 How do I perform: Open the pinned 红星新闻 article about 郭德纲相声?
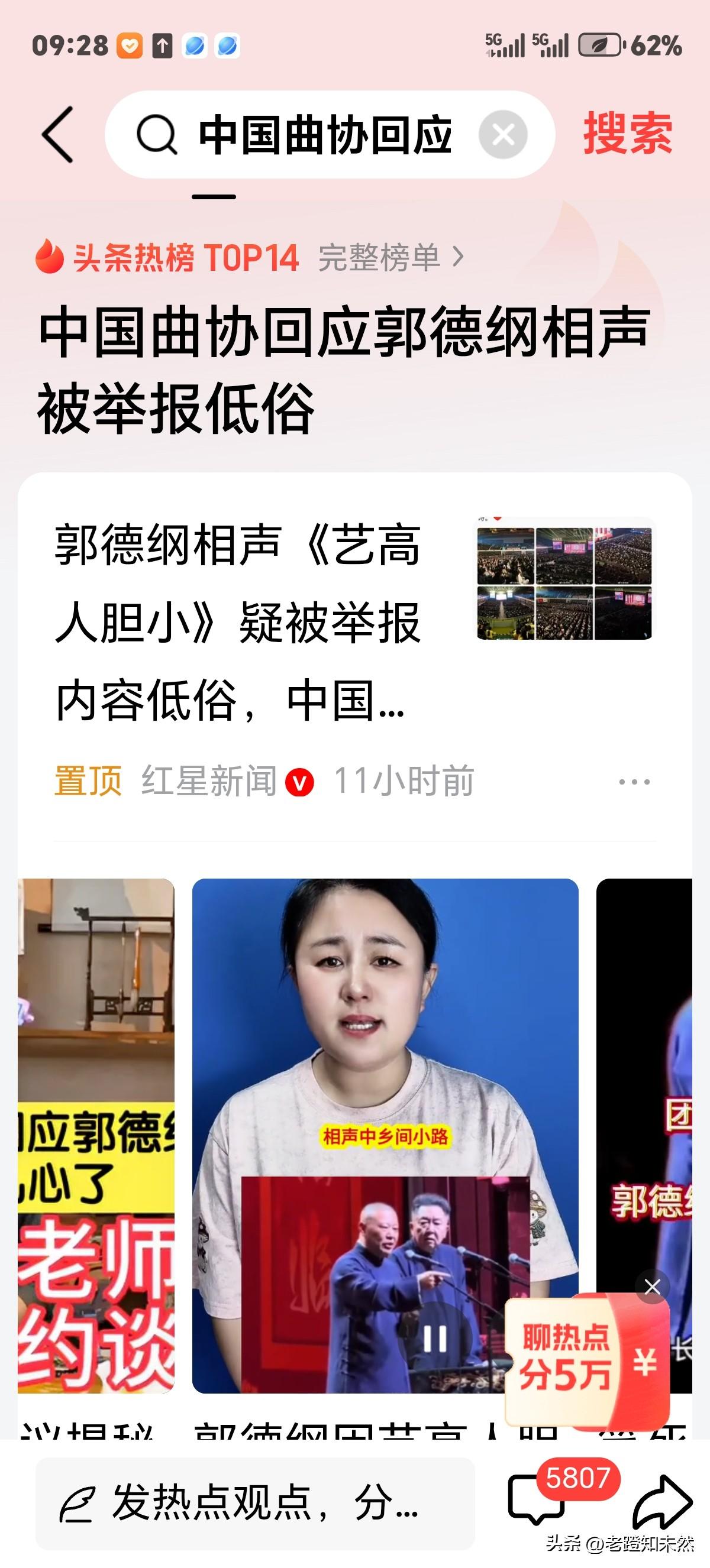click(x=237, y=622)
